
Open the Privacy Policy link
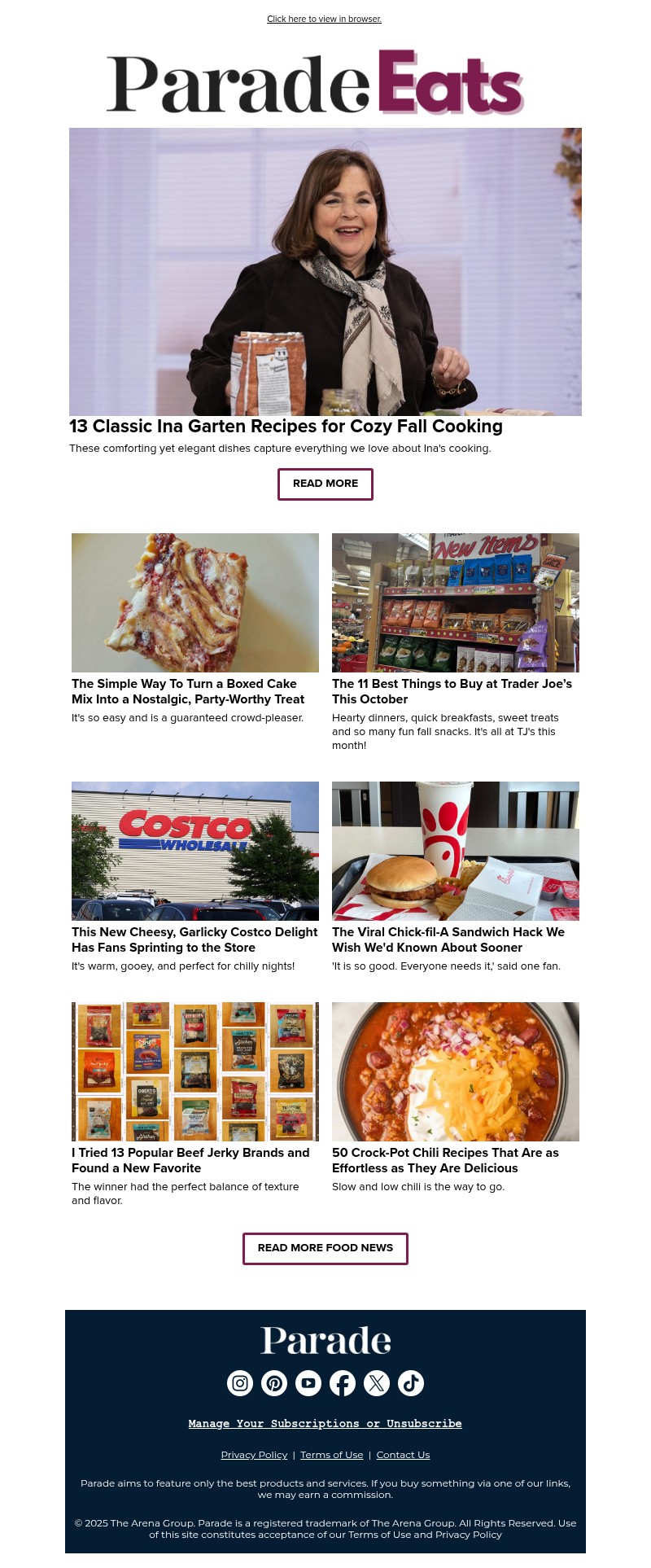tap(254, 1455)
